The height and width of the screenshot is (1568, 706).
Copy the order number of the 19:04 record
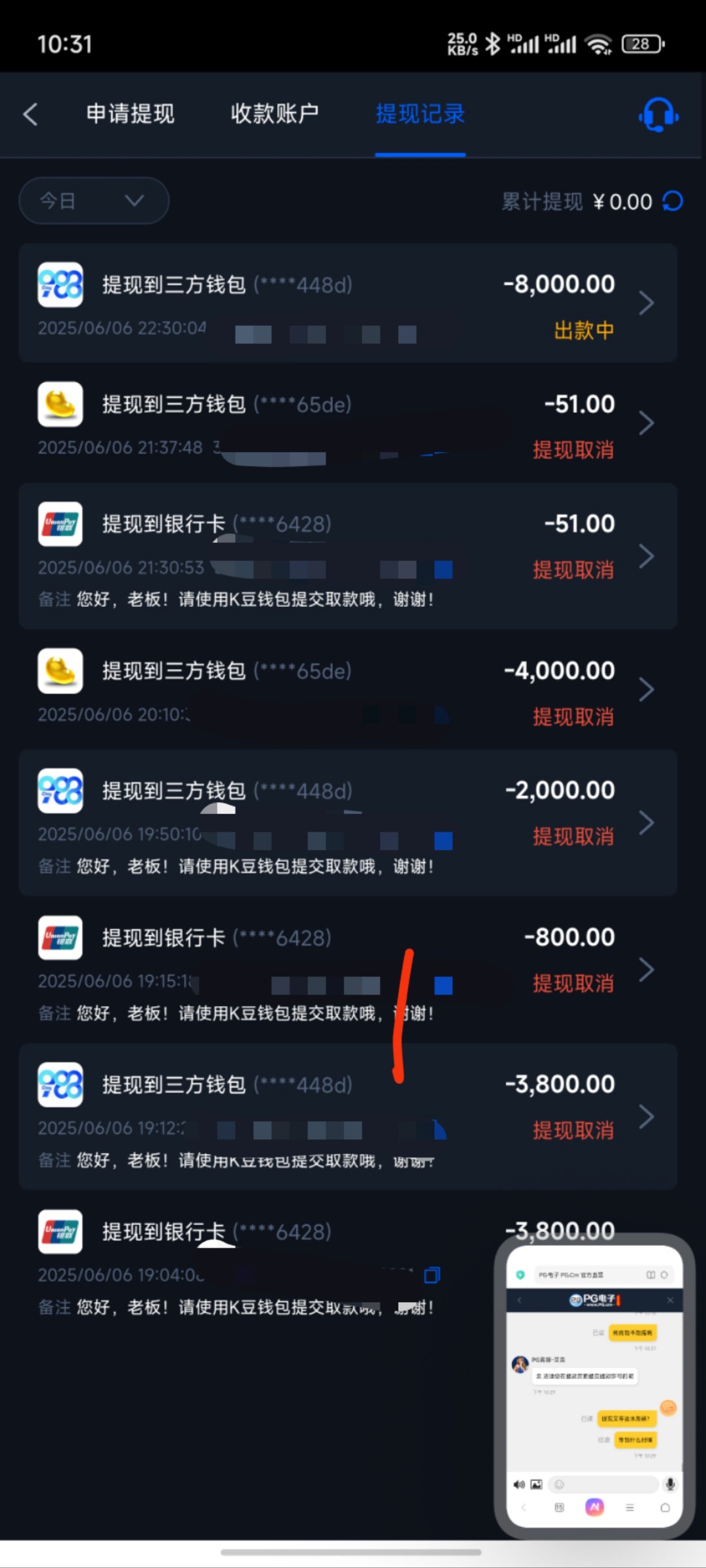click(x=432, y=1275)
